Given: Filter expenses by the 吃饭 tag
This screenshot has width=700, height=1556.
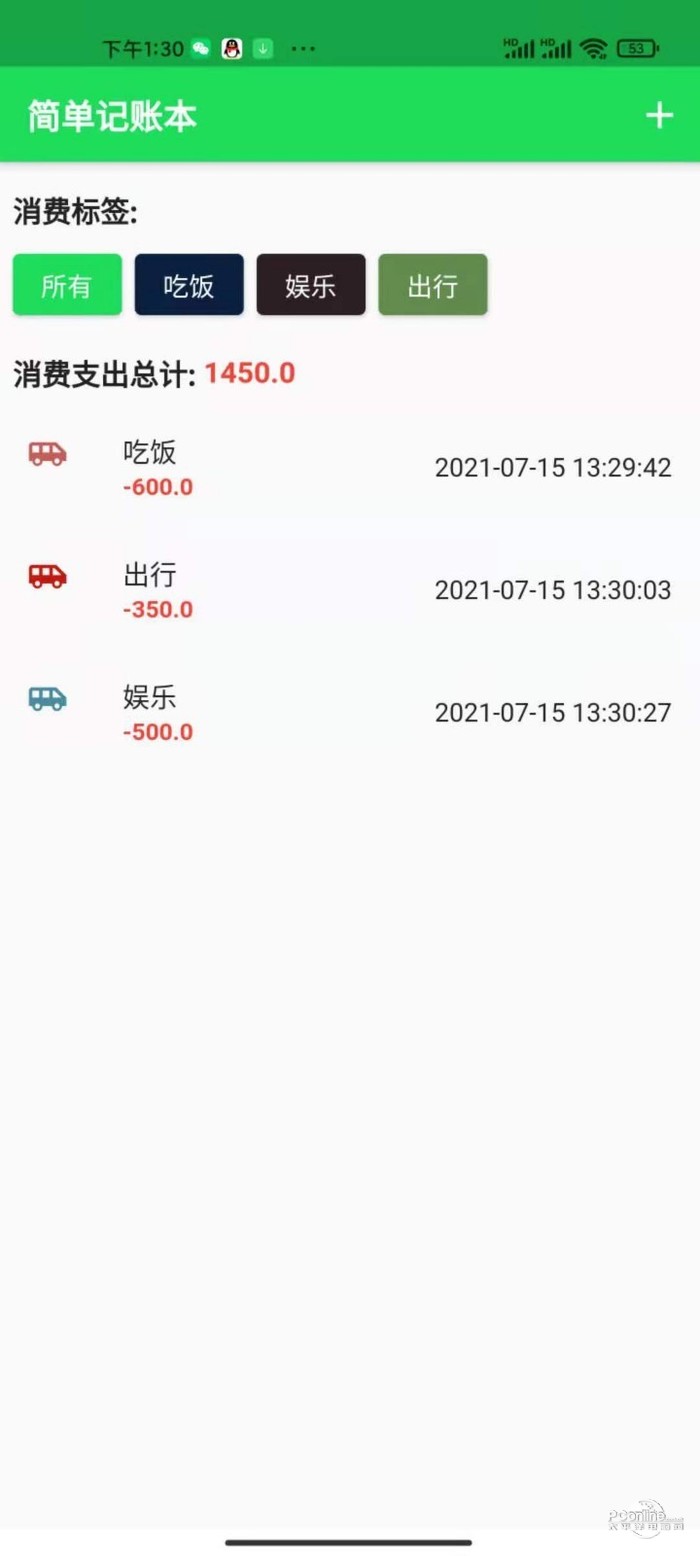Looking at the screenshot, I should pyautogui.click(x=189, y=285).
